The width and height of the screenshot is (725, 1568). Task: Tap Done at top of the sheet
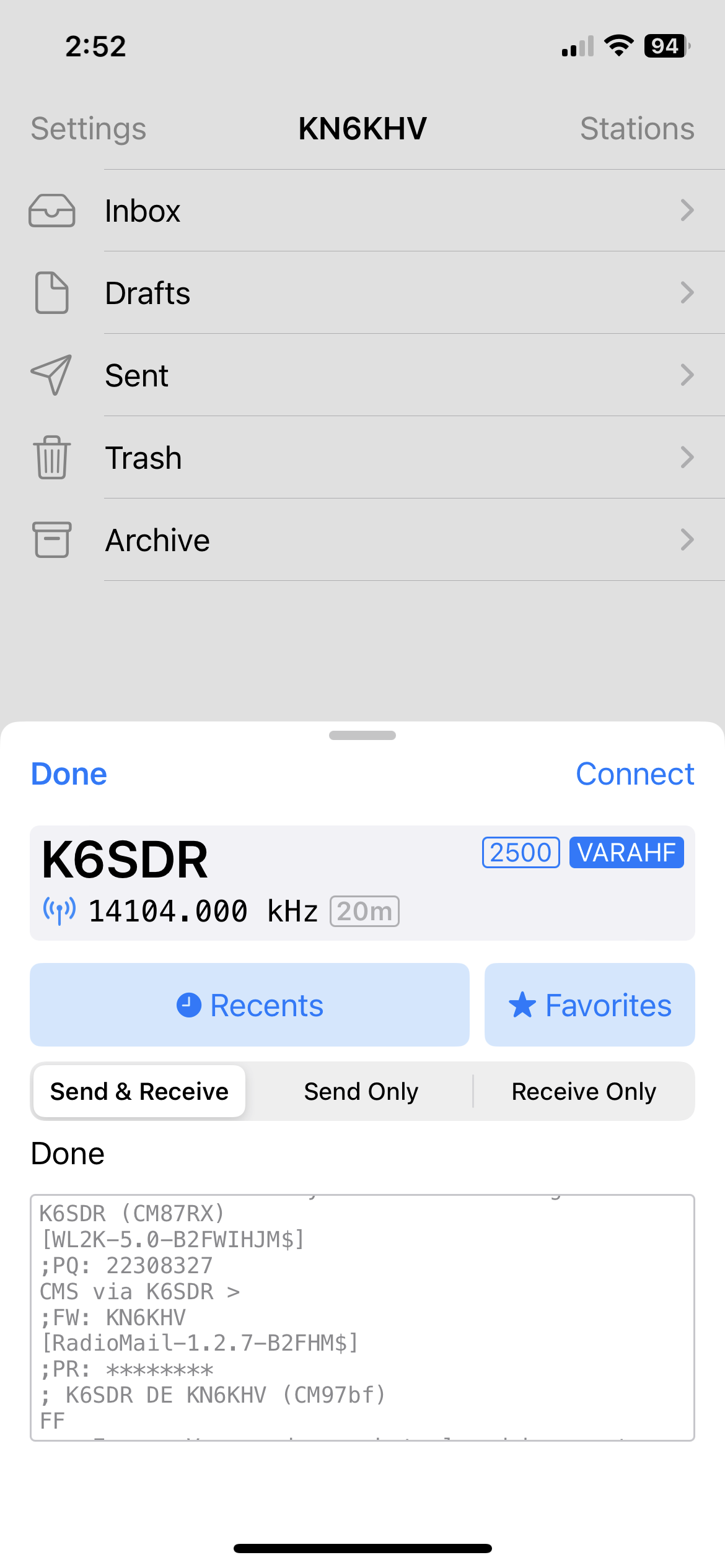69,774
